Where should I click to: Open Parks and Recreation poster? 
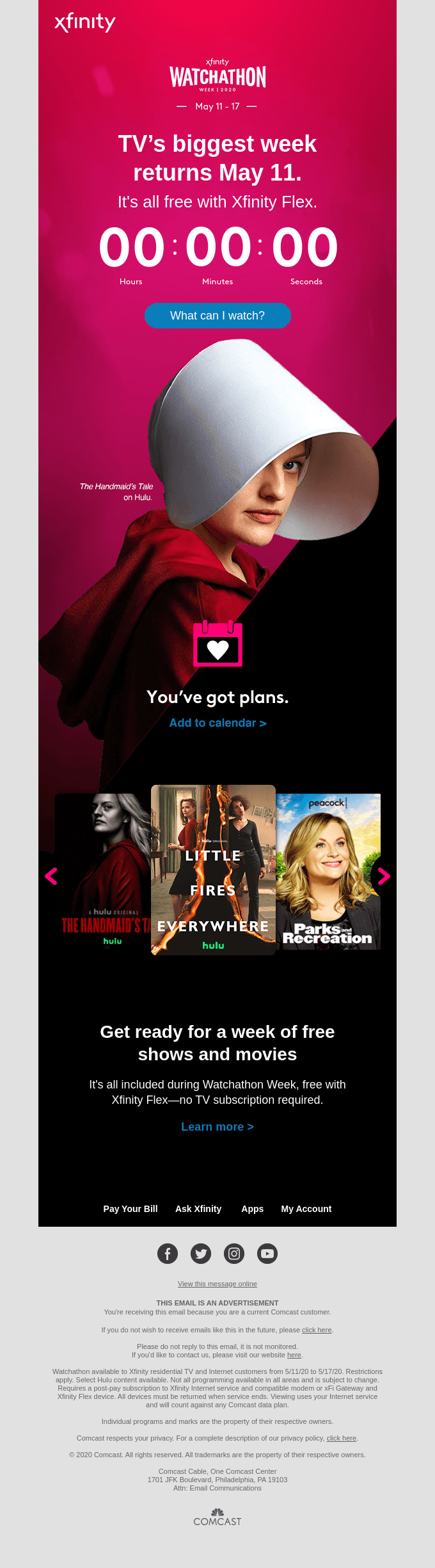(328, 871)
